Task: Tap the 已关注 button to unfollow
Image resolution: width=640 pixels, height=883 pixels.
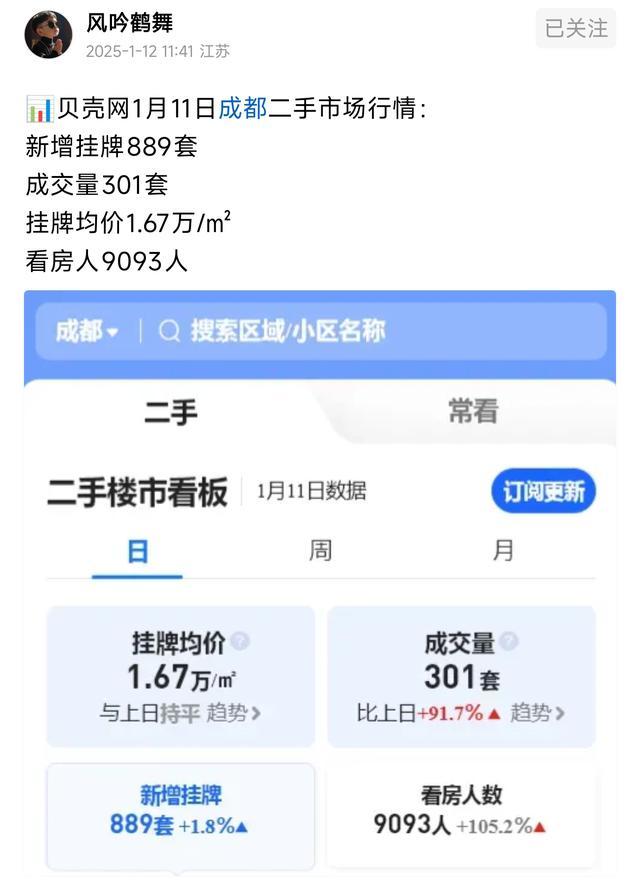Action: [x=576, y=29]
